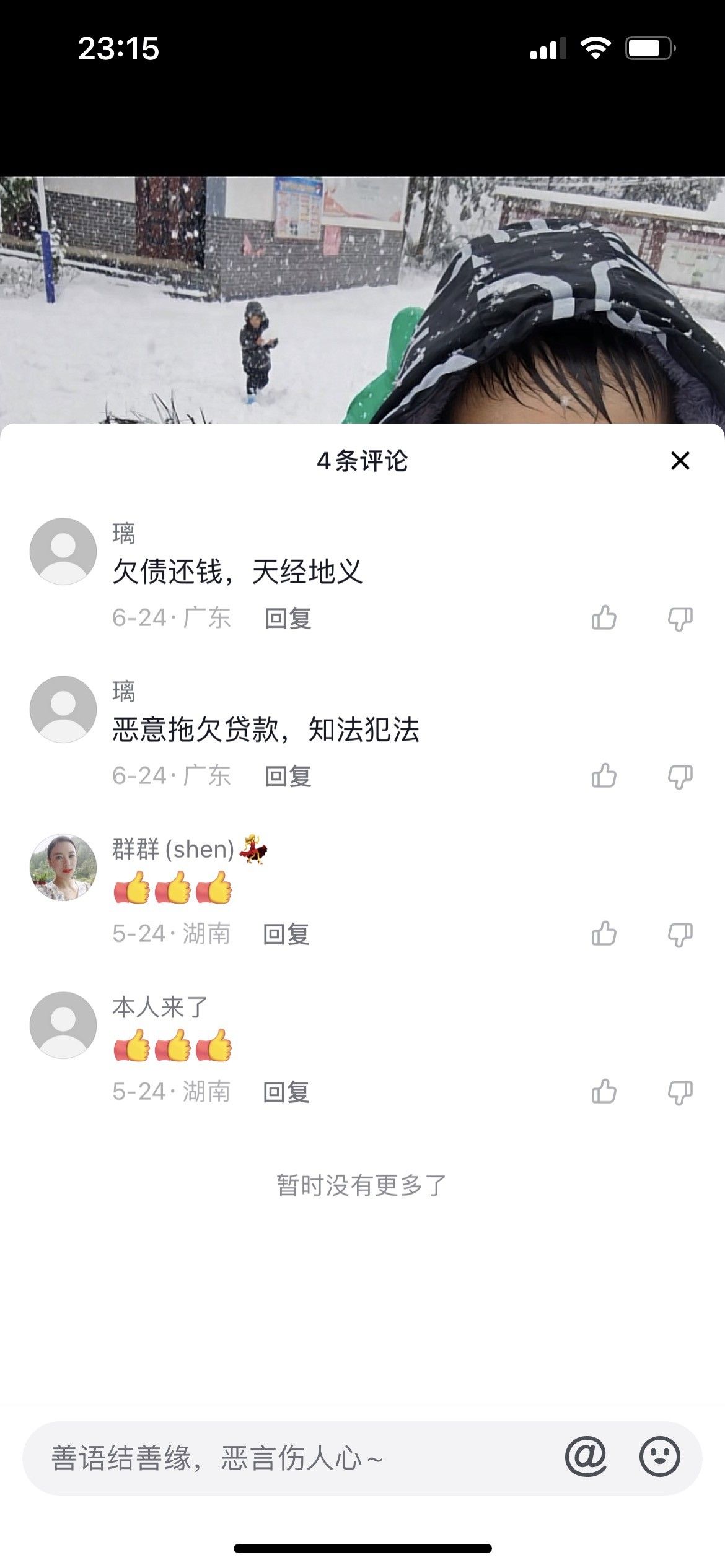This screenshot has height=1568, width=725.
Task: Focus the comment input field
Action: pyautogui.click(x=291, y=1458)
